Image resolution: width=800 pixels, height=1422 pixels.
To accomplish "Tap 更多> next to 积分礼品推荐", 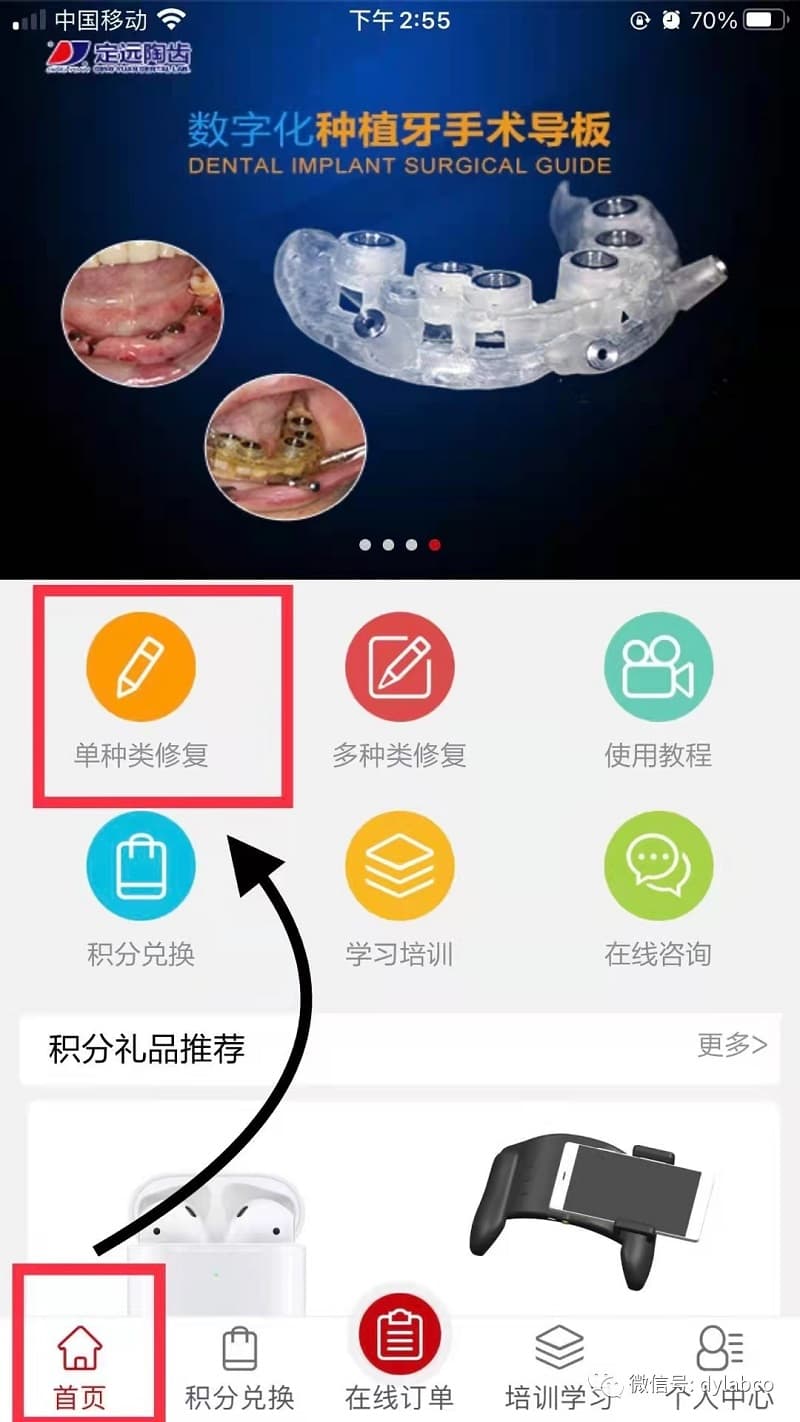I will [x=732, y=1046].
